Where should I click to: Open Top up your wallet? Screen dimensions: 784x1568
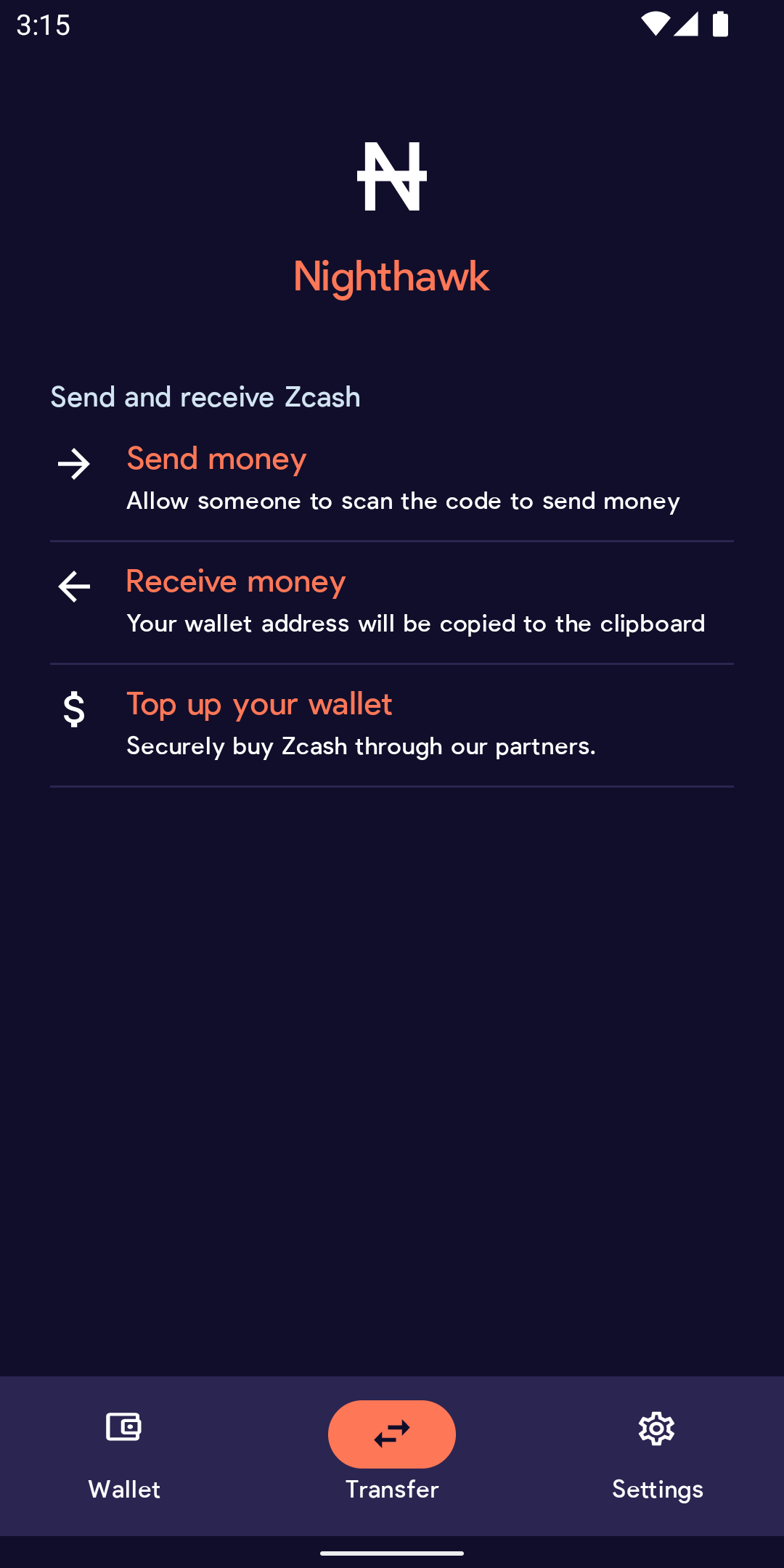[392, 724]
